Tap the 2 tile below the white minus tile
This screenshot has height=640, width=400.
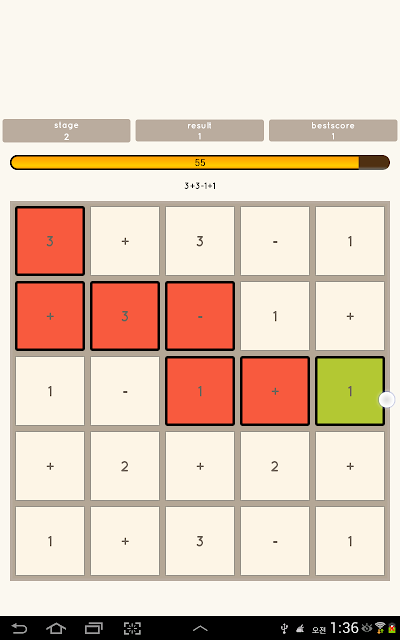tap(125, 466)
